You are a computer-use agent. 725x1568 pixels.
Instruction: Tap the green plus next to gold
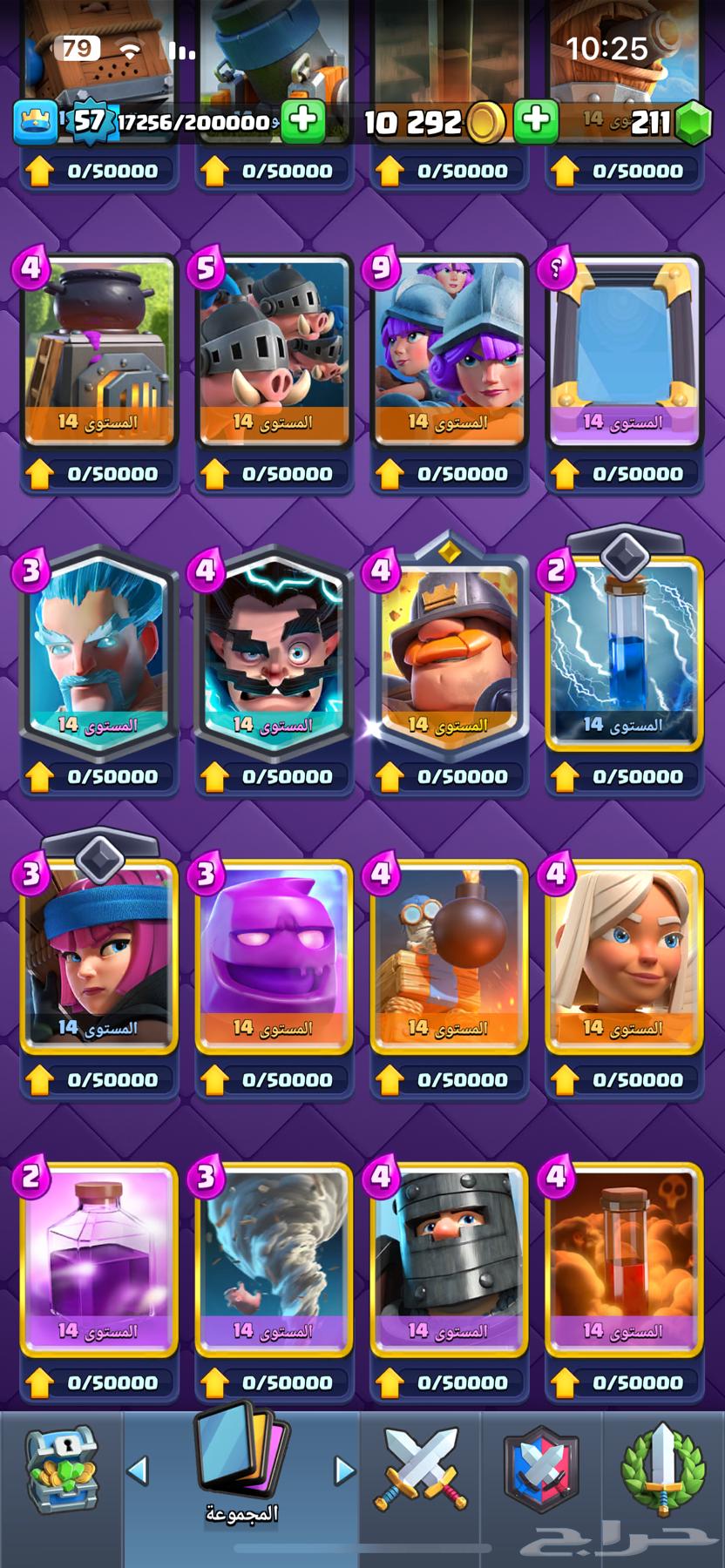536,121
